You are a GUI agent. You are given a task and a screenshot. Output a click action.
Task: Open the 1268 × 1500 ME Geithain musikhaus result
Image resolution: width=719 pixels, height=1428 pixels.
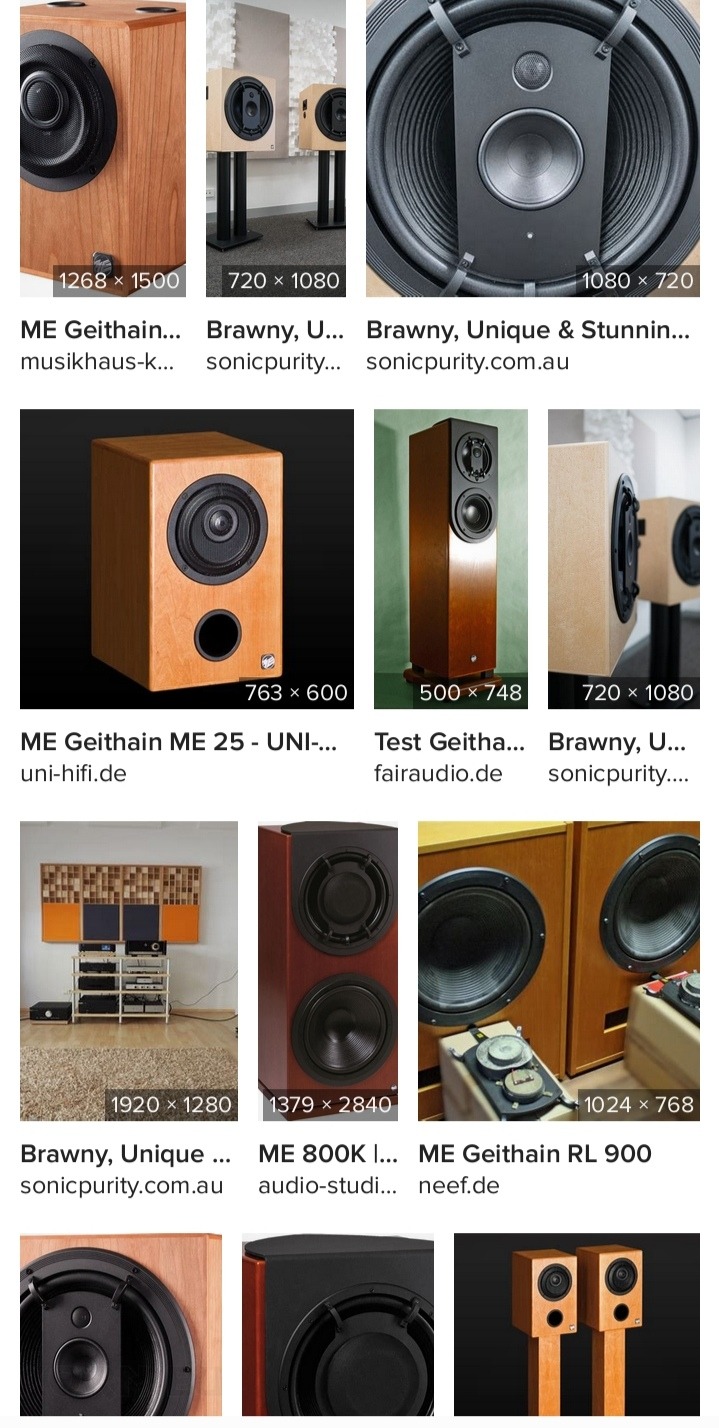tap(102, 148)
